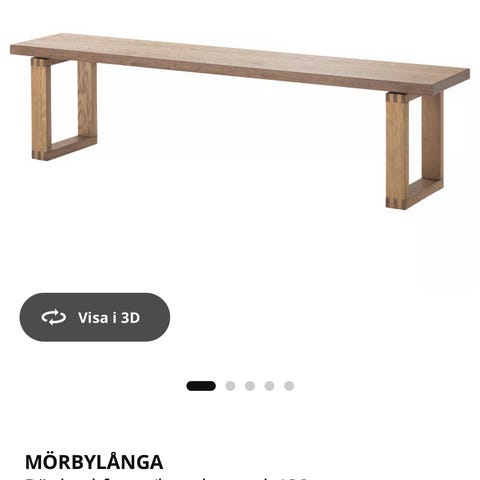Select the last image indicator dot
Image resolution: width=480 pixels, height=480 pixels.
[x=289, y=386]
